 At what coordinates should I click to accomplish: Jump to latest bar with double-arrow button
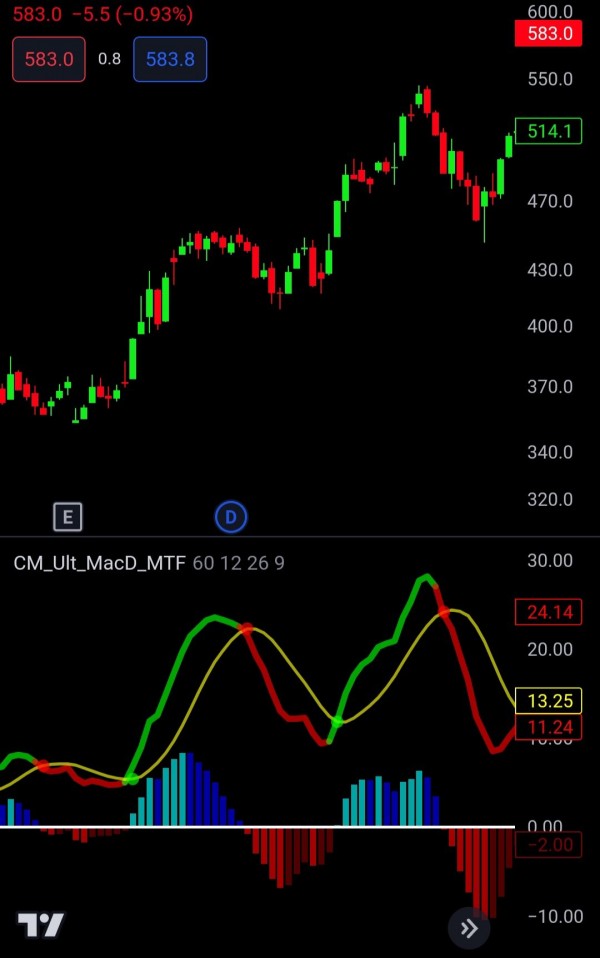(x=469, y=928)
